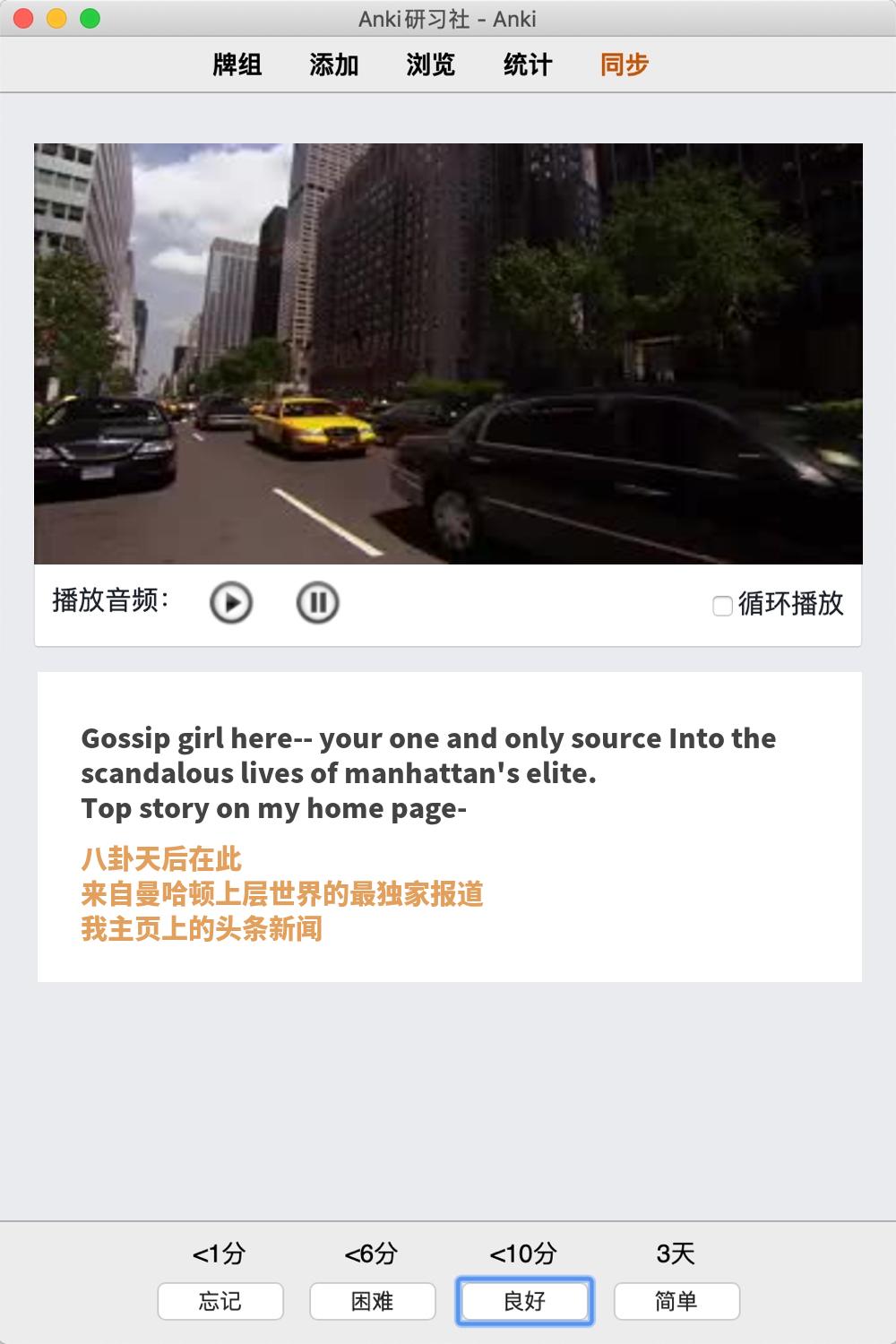The width and height of the screenshot is (896, 1344).
Task: Rate card as 困难 (hard)
Action: click(373, 1301)
